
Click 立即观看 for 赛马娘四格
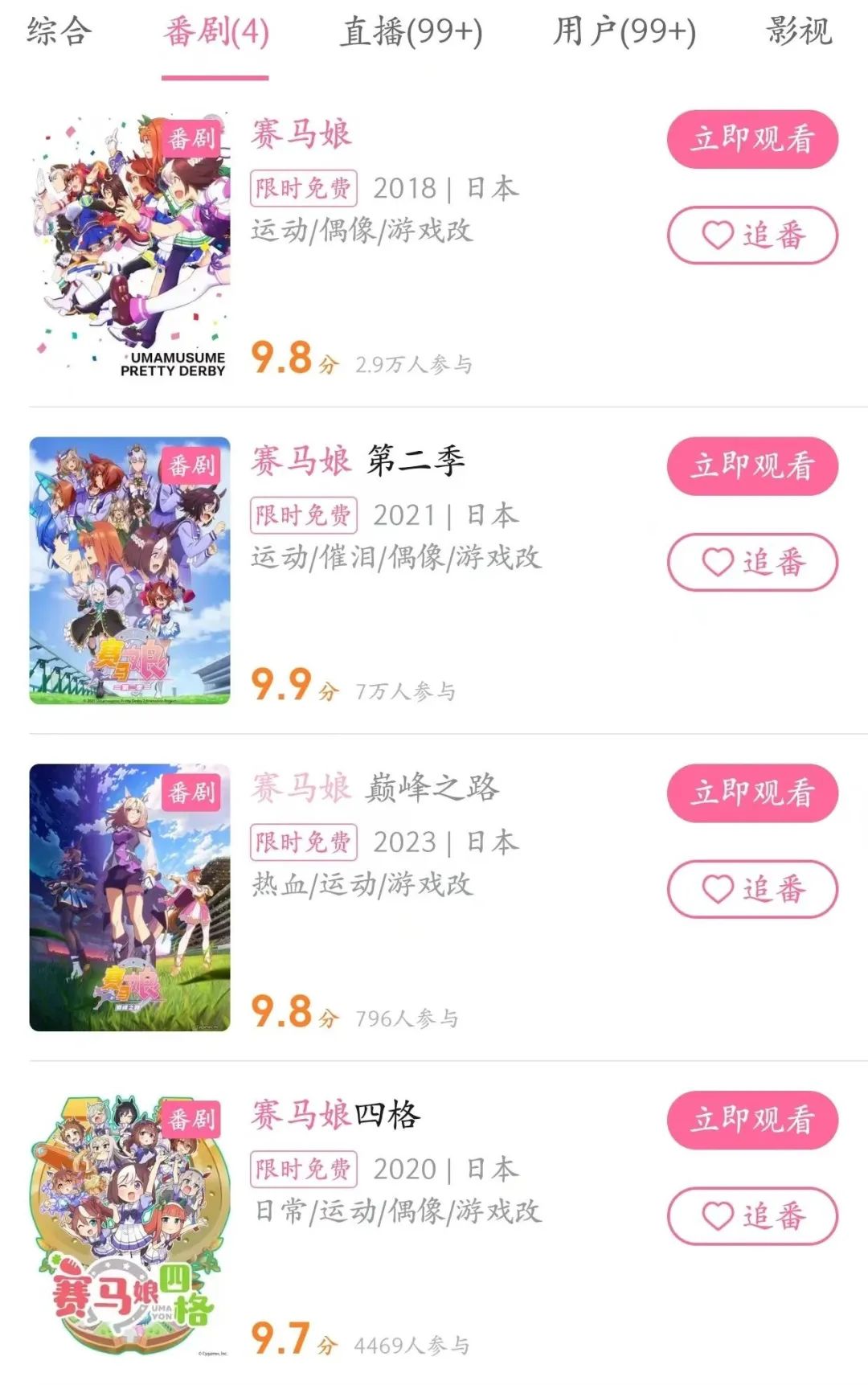click(x=751, y=1121)
